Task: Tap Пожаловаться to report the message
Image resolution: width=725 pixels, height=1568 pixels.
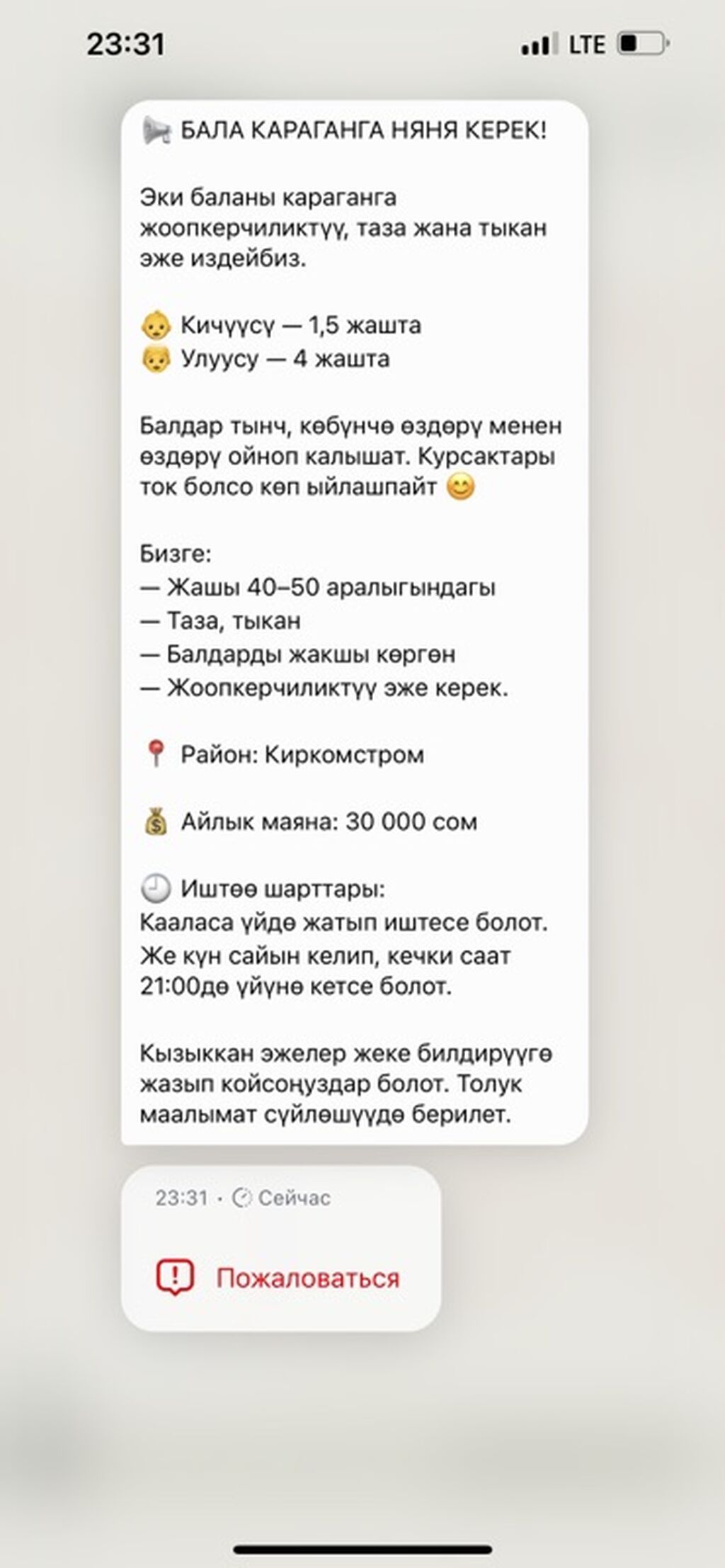Action: [x=280, y=1278]
